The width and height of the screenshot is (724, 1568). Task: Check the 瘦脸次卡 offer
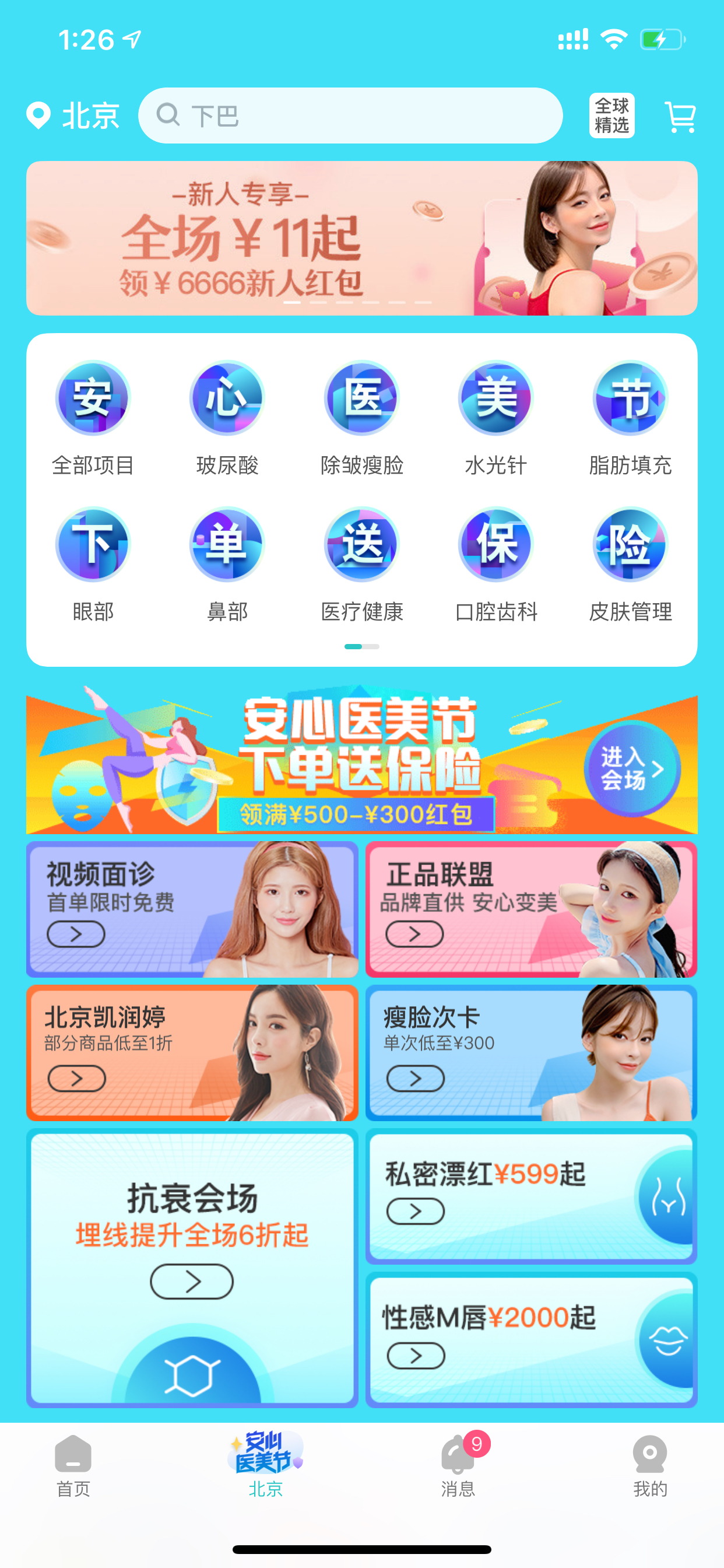pos(531,1053)
